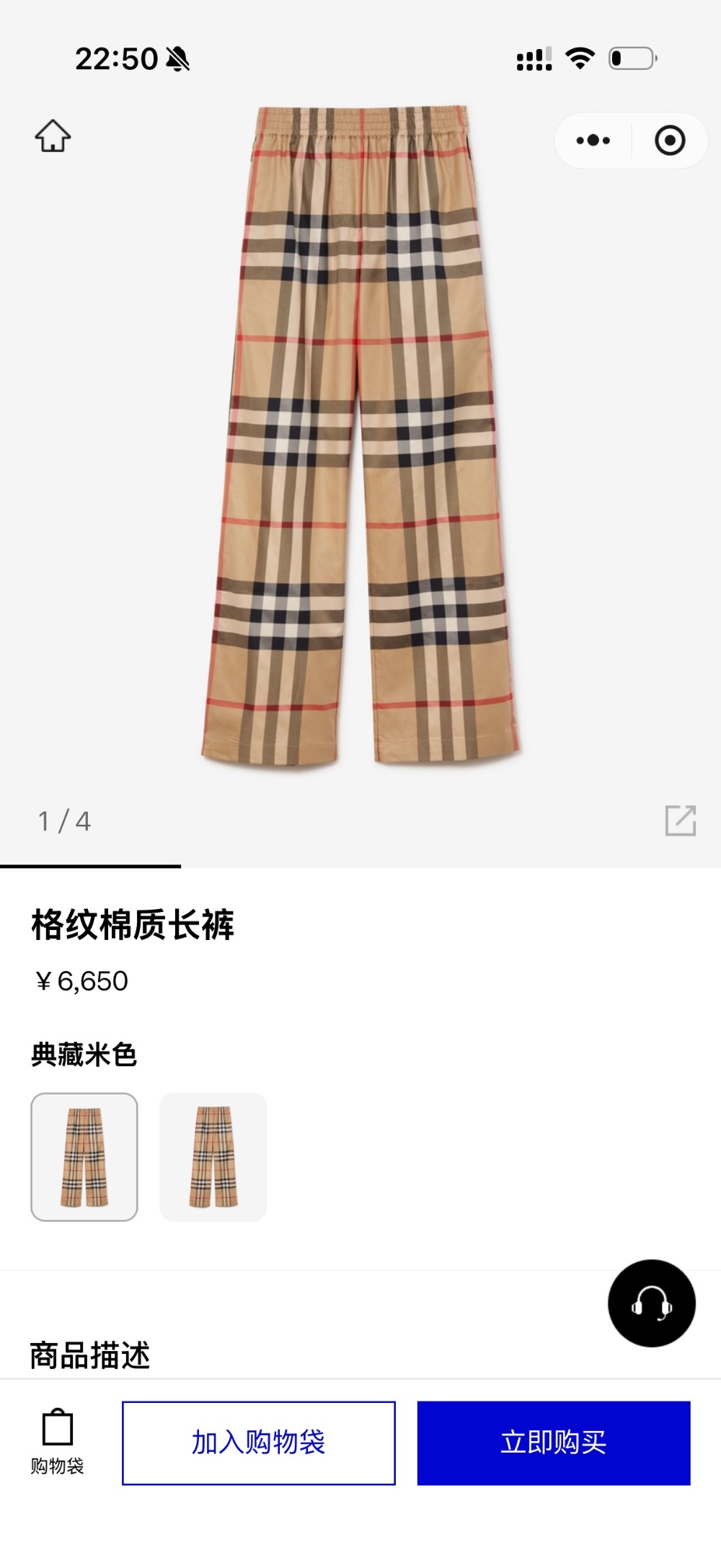Select the first color variant thumbnail
The height and width of the screenshot is (1568, 721).
point(84,1156)
